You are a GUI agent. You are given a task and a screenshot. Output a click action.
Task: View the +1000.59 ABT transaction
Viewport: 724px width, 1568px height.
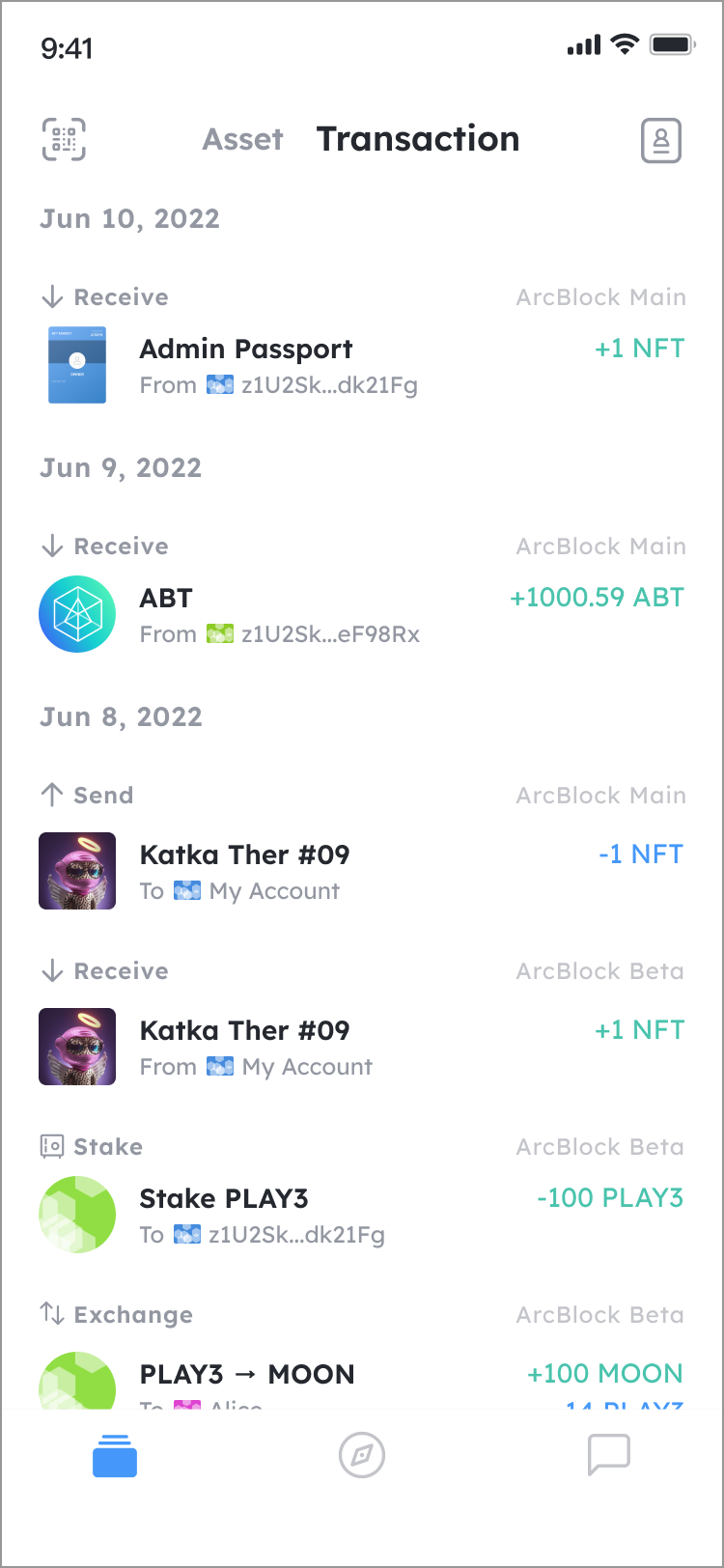361,614
